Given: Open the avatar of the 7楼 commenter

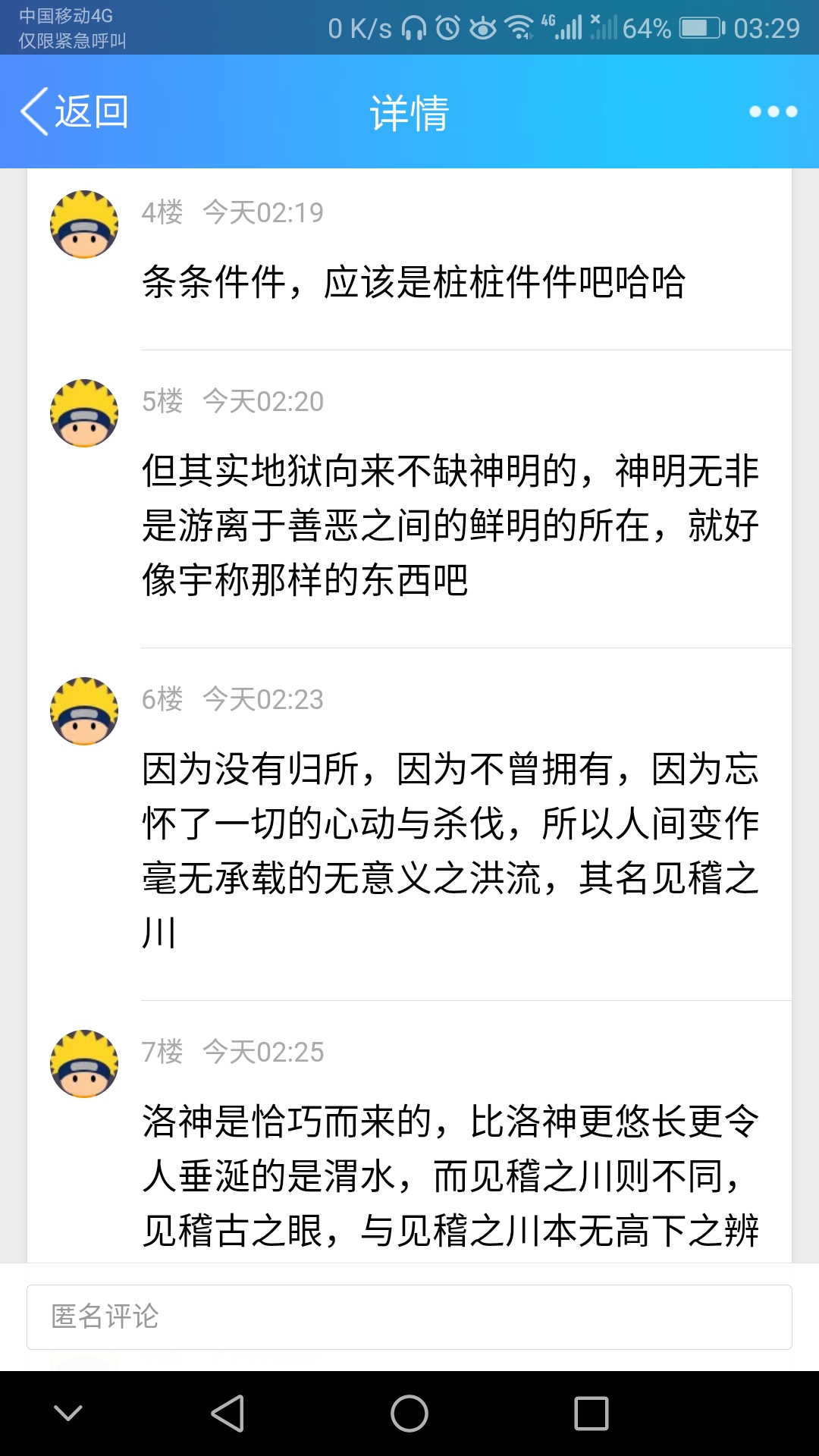Looking at the screenshot, I should [84, 1064].
